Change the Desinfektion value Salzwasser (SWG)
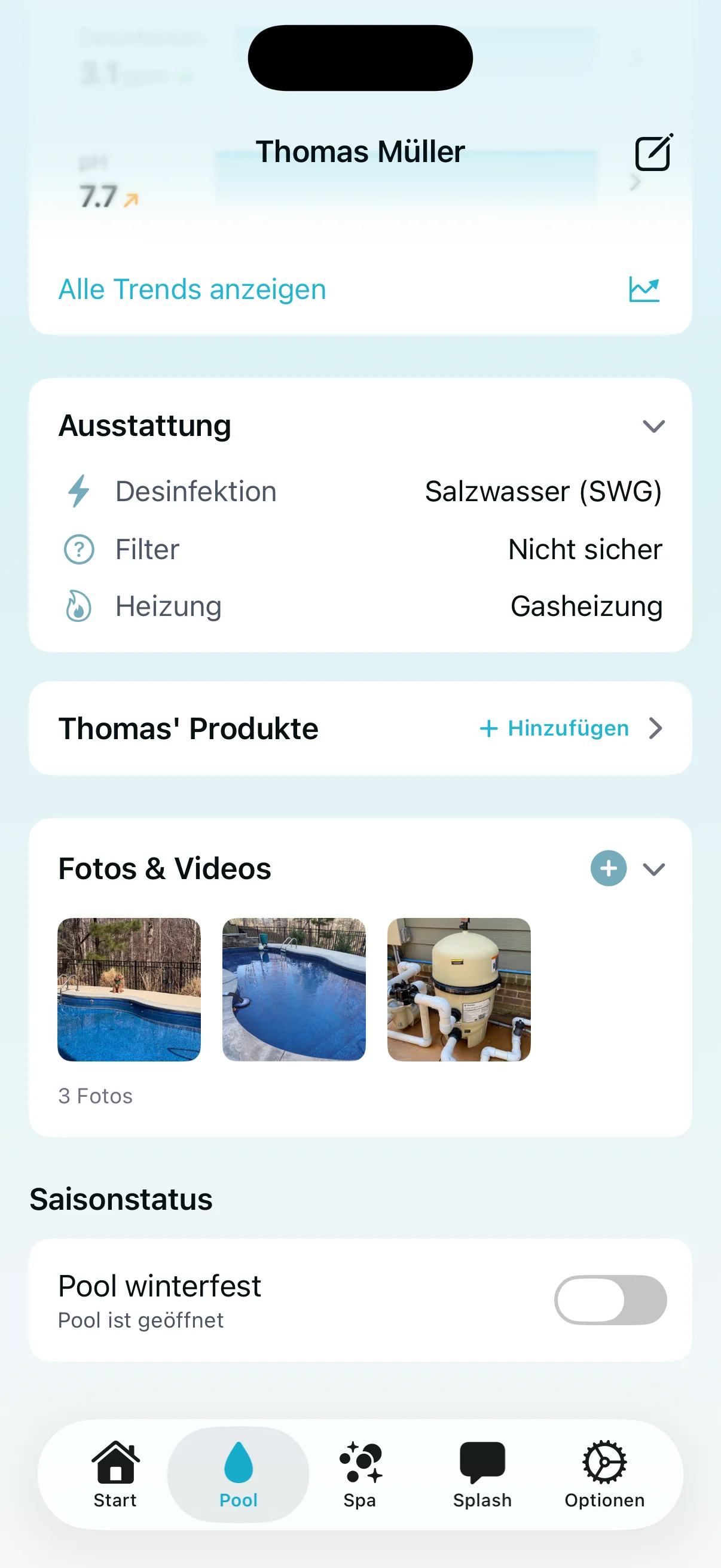Screen dimensions: 721x1568 pos(543,490)
